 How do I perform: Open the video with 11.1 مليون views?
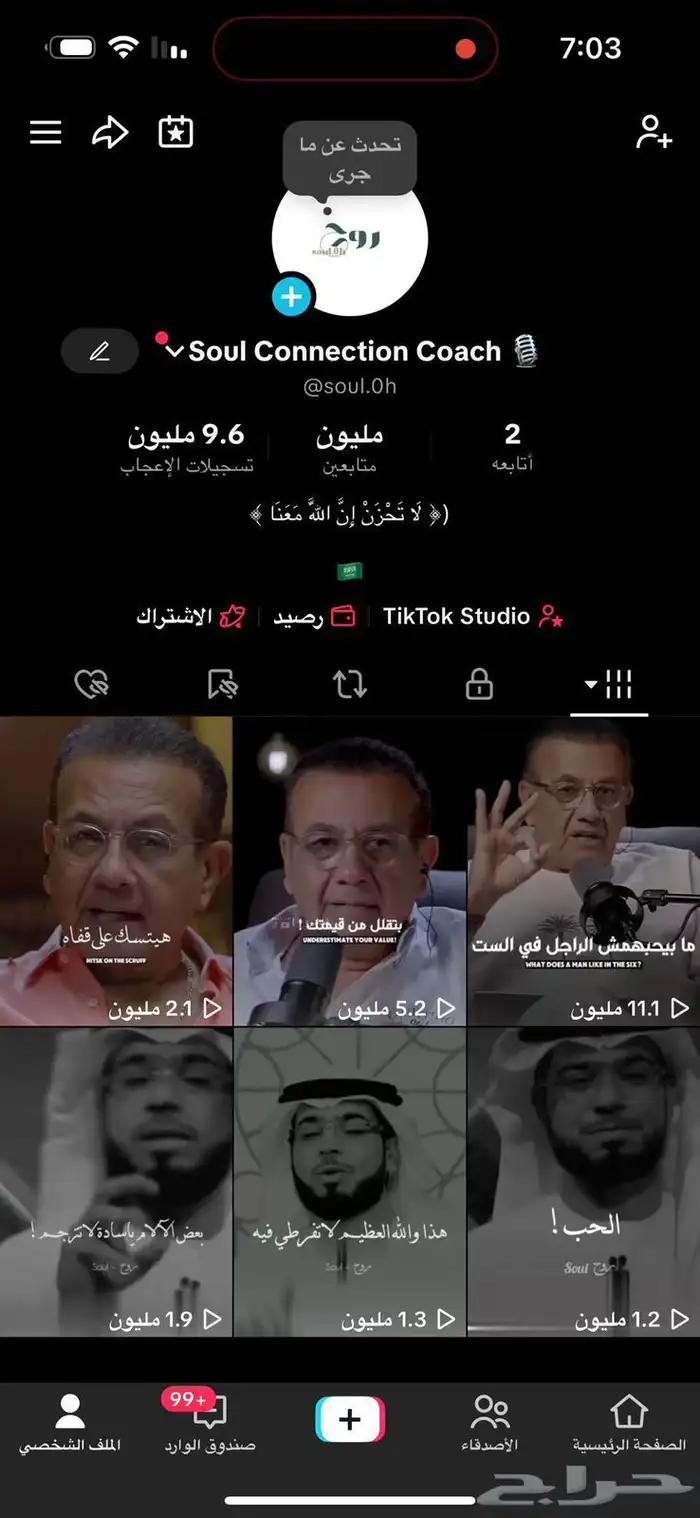click(x=583, y=870)
